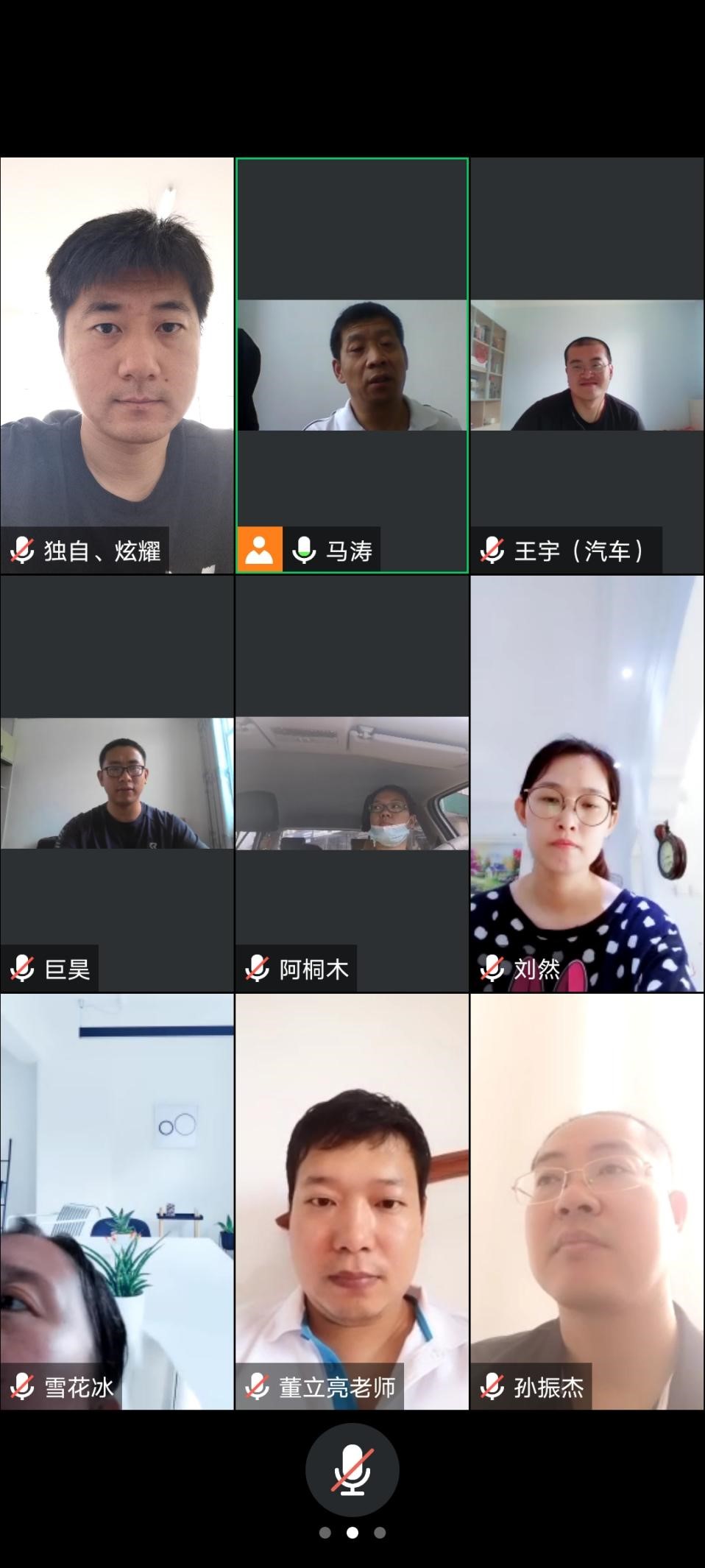705x1568 pixels.
Task: Tap the page indicator dots
Action: coord(352,1533)
